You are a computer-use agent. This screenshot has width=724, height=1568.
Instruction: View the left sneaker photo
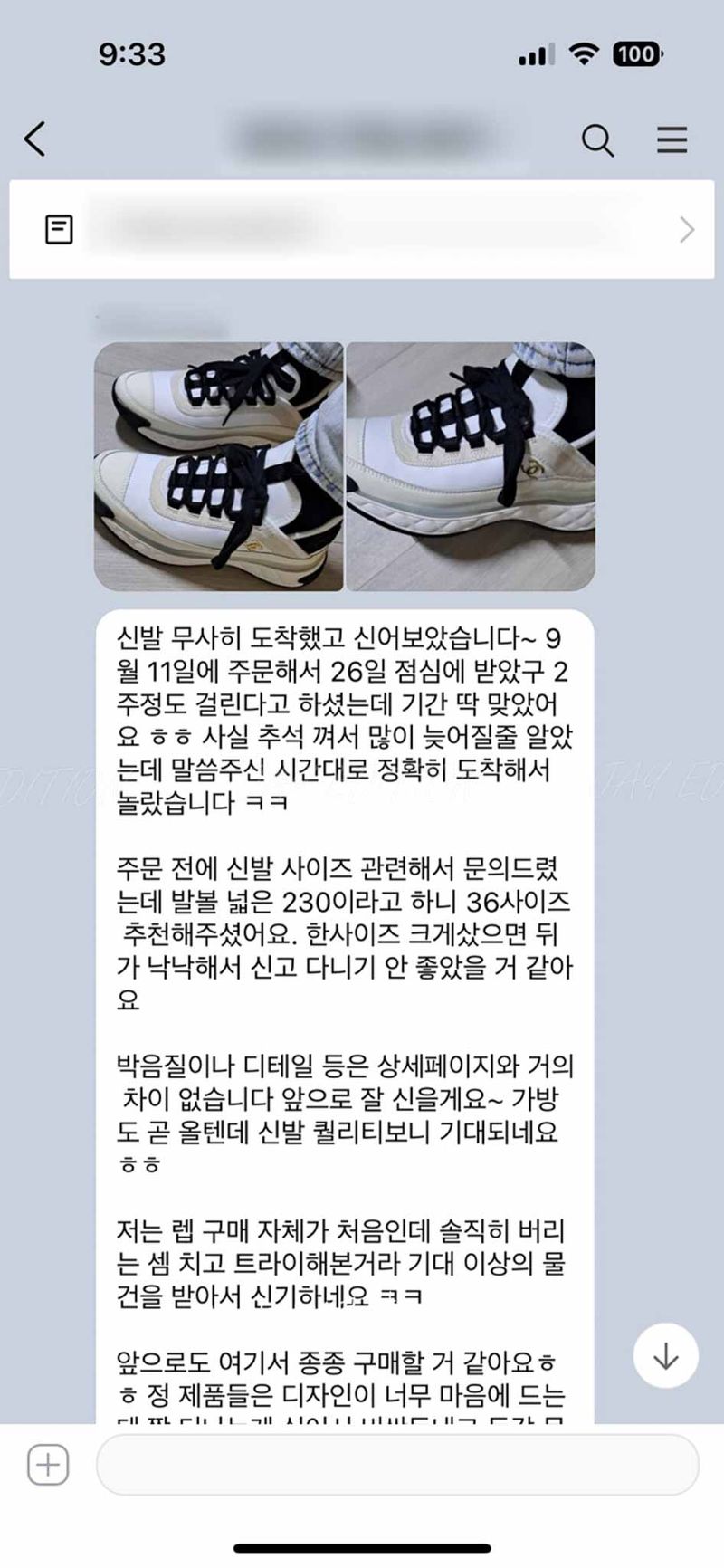pos(219,466)
